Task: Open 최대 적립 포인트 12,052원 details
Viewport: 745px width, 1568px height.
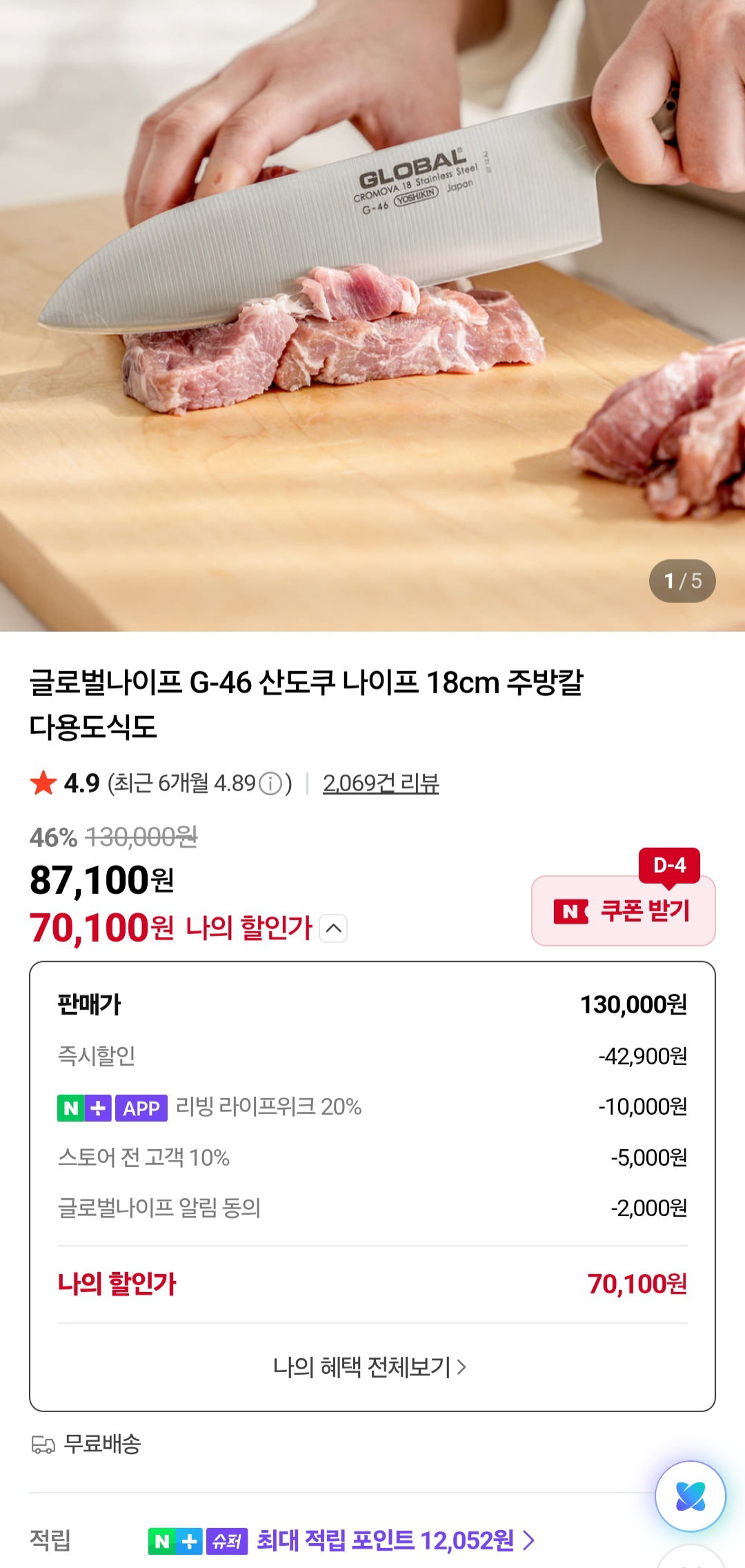Action: [395, 1540]
